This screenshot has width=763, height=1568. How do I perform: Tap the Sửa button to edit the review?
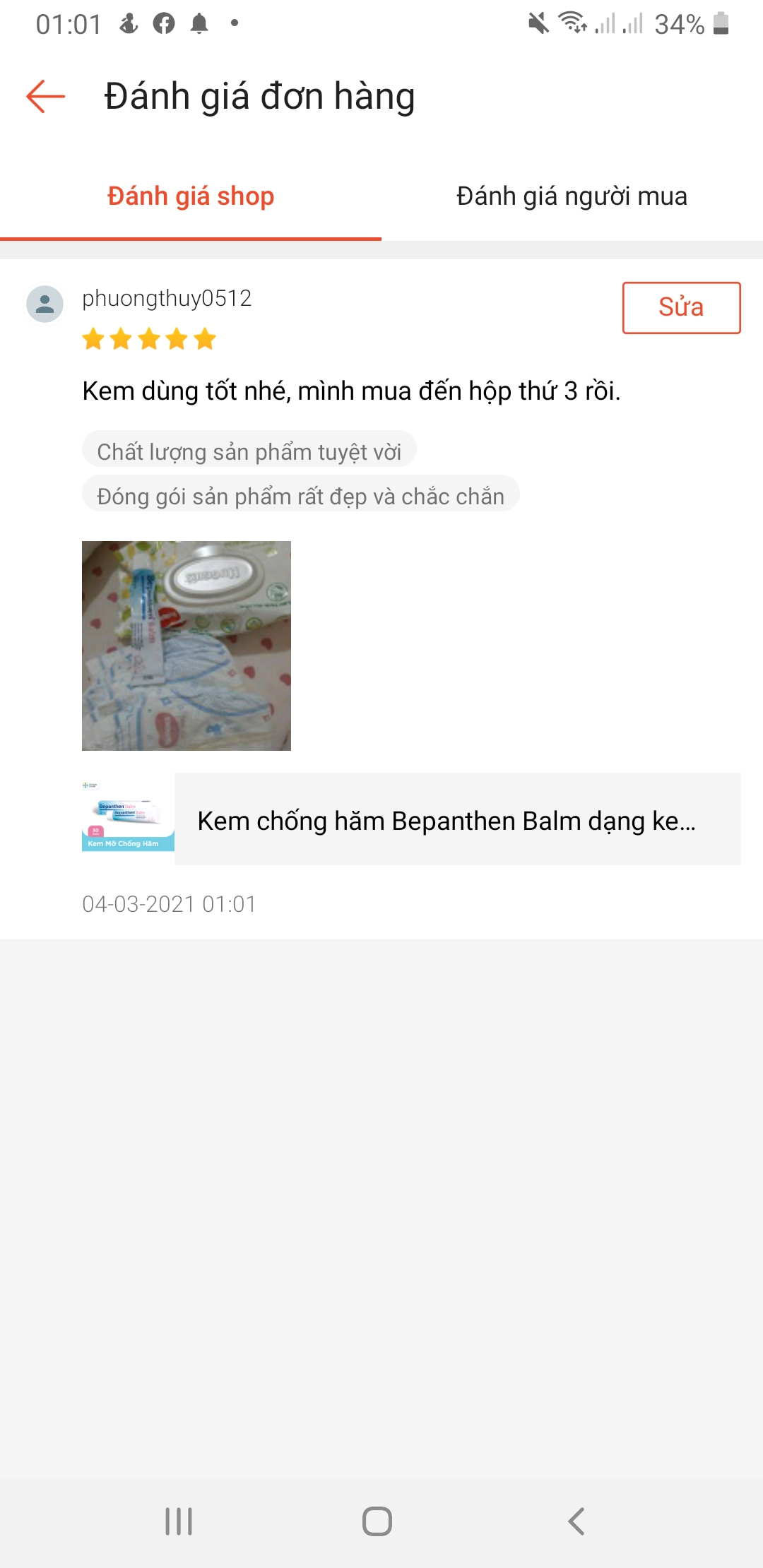681,307
